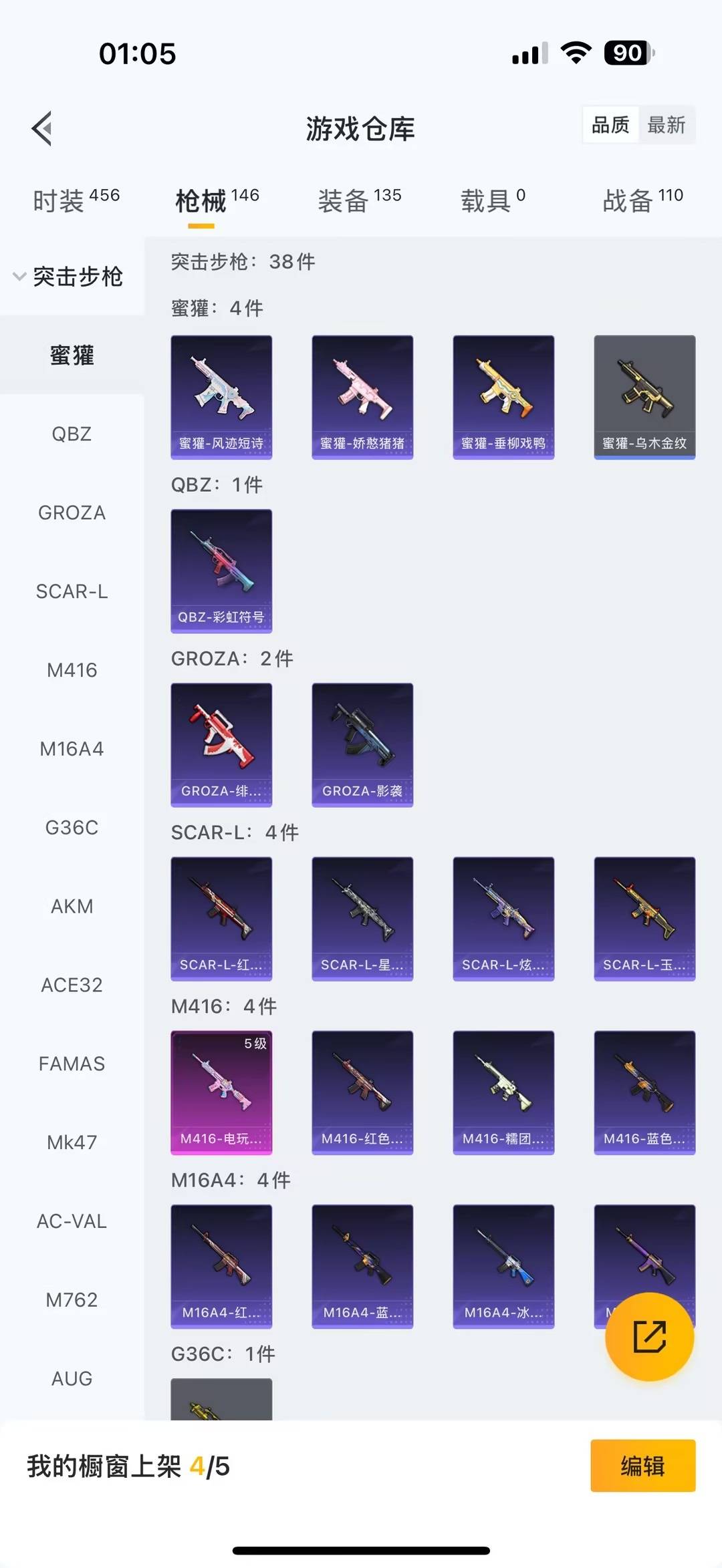
Task: Select AKM in the side list
Action: (x=72, y=906)
